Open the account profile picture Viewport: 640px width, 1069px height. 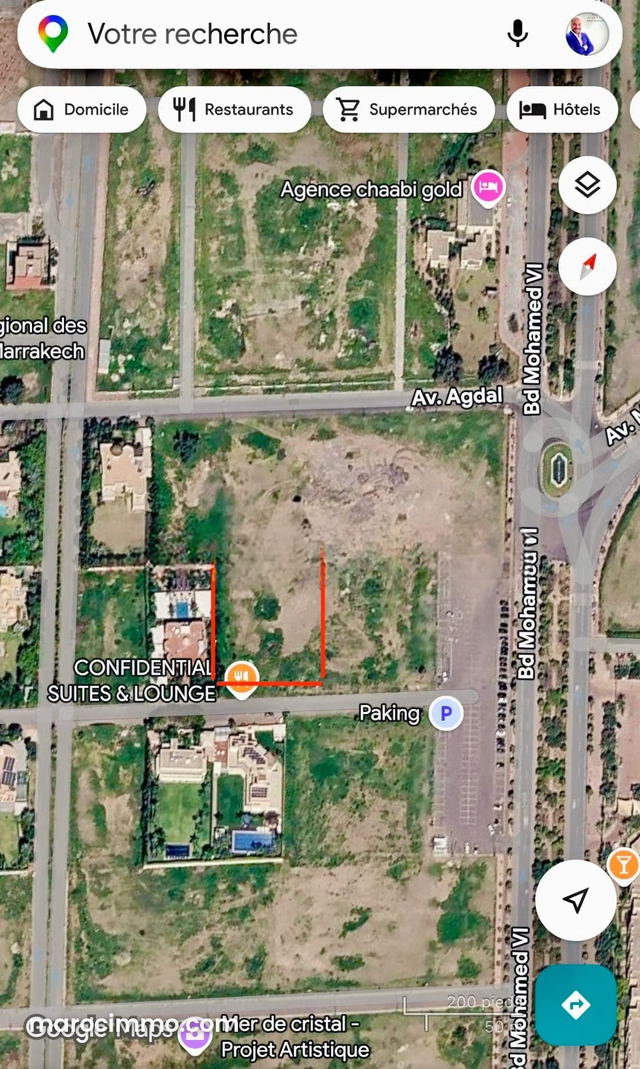(587, 34)
